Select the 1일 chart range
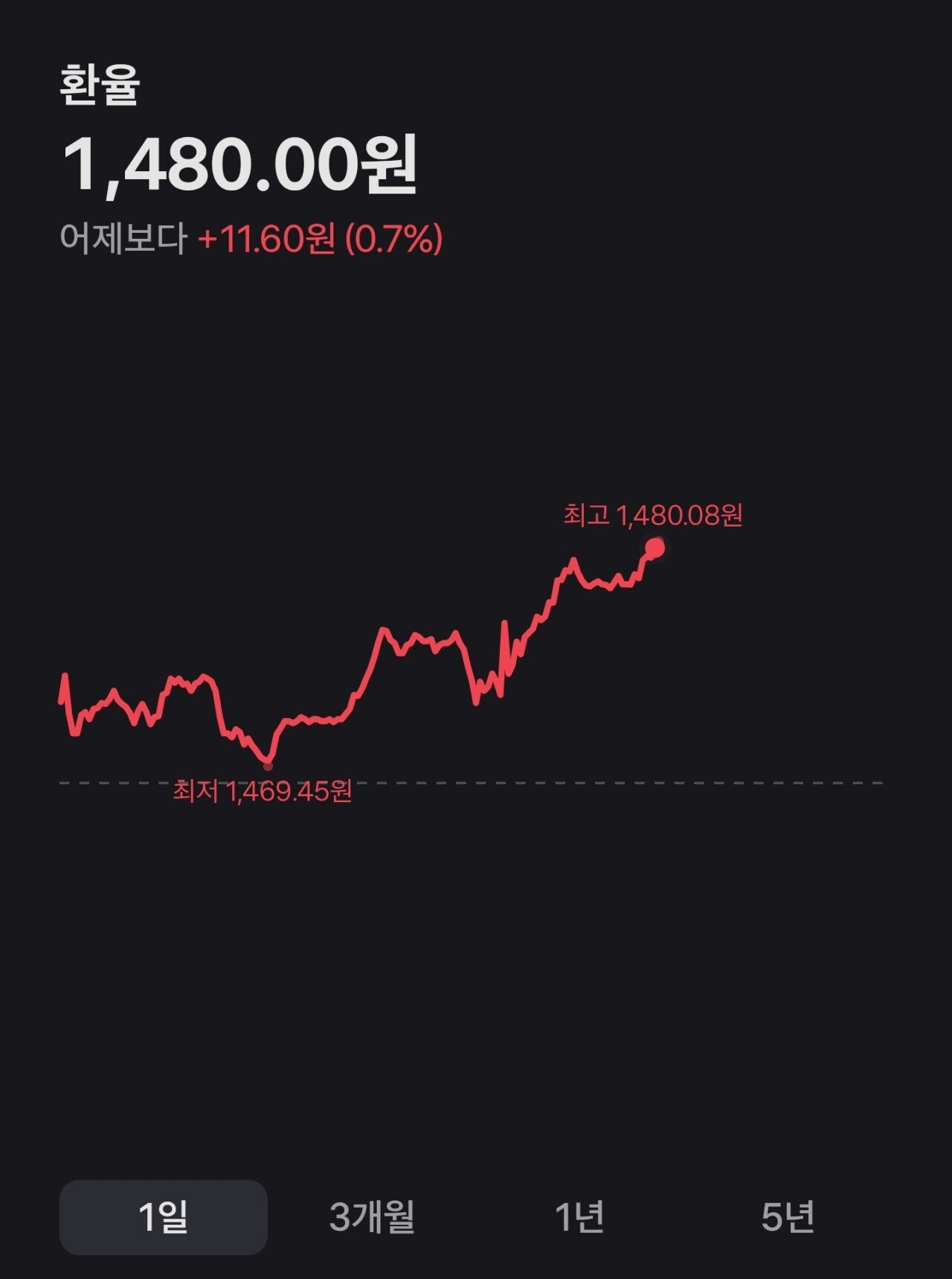The width and height of the screenshot is (952, 1279). (163, 1217)
